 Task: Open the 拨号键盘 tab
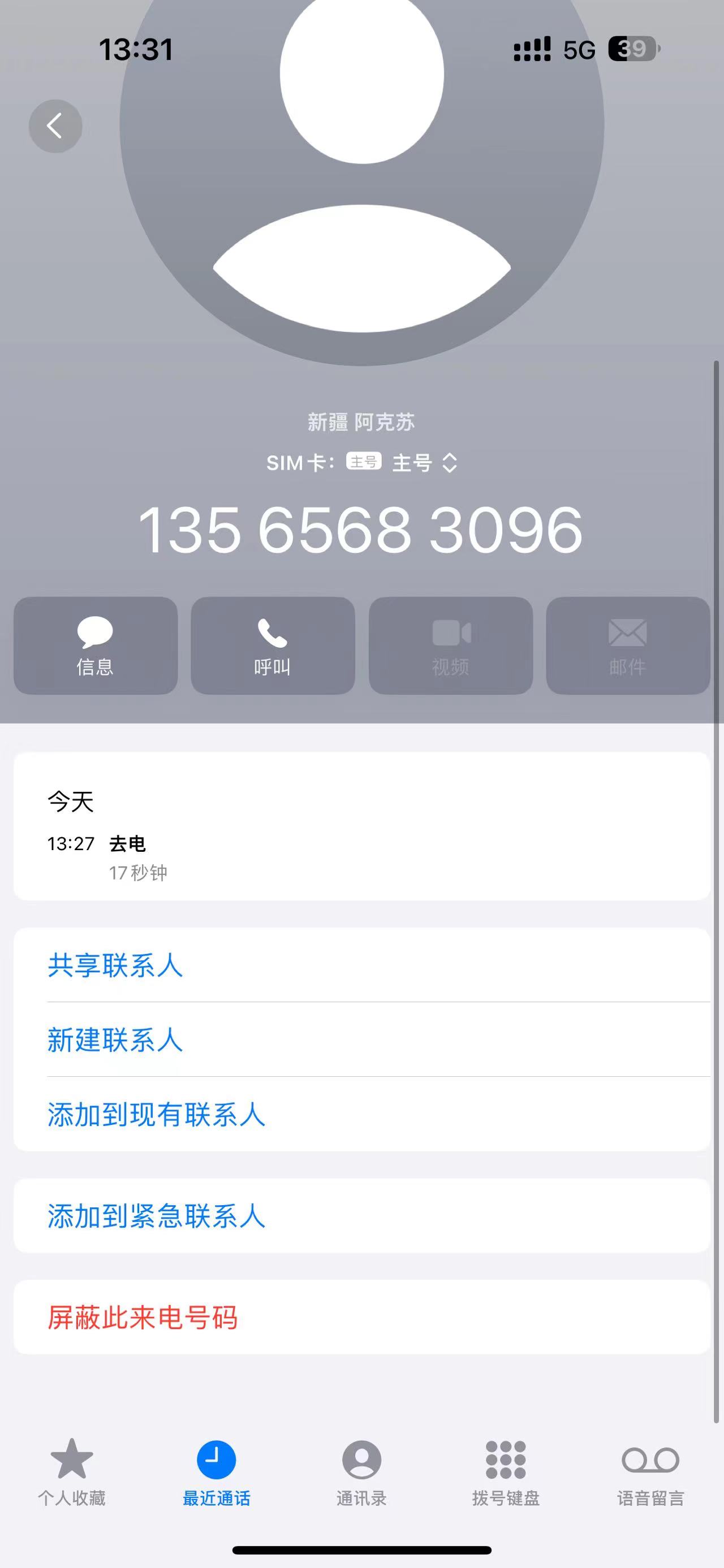tap(506, 1472)
